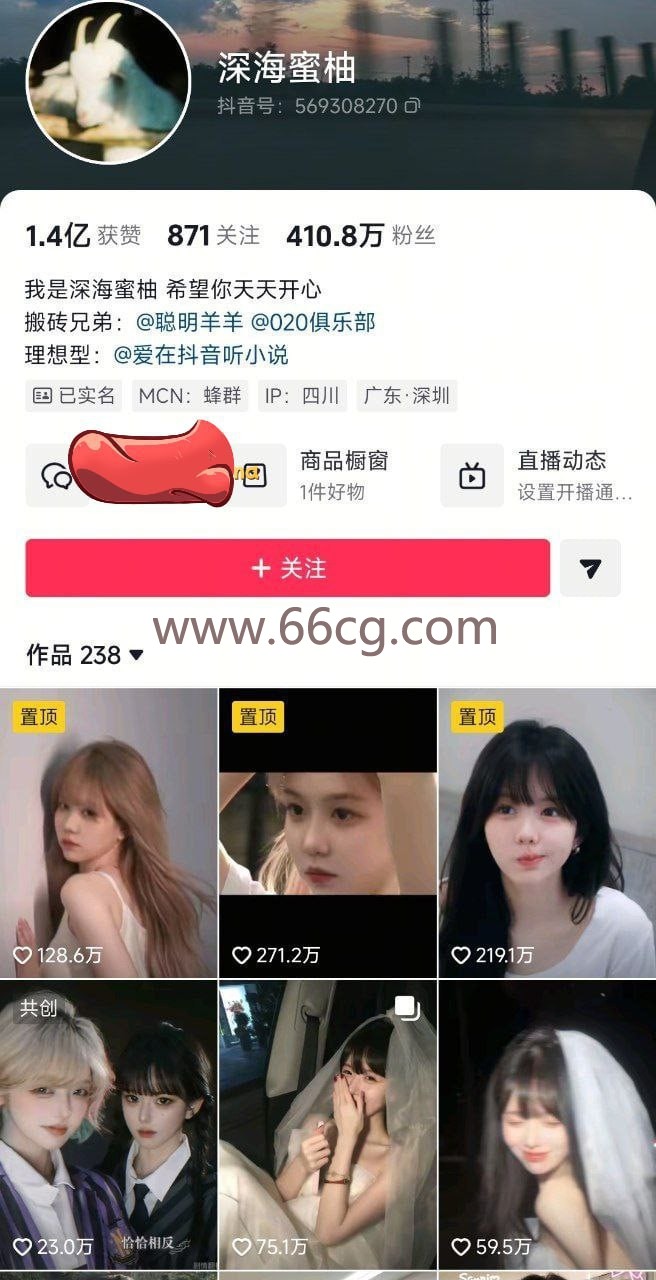The width and height of the screenshot is (656, 1280).
Task: Play the pinned video with 219.1万 likes
Action: click(x=547, y=832)
